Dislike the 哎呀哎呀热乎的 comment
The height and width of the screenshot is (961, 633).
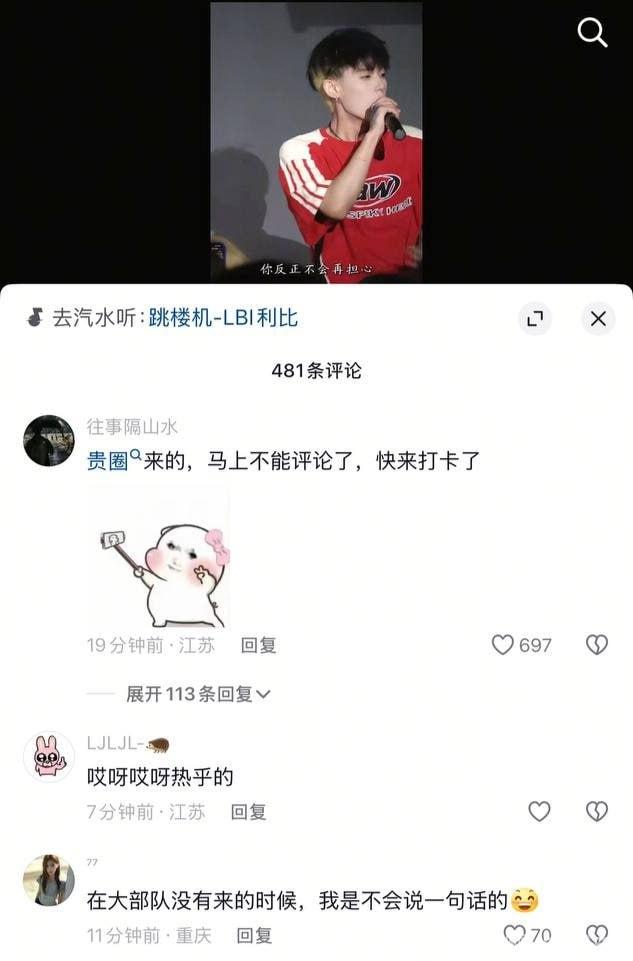(597, 811)
